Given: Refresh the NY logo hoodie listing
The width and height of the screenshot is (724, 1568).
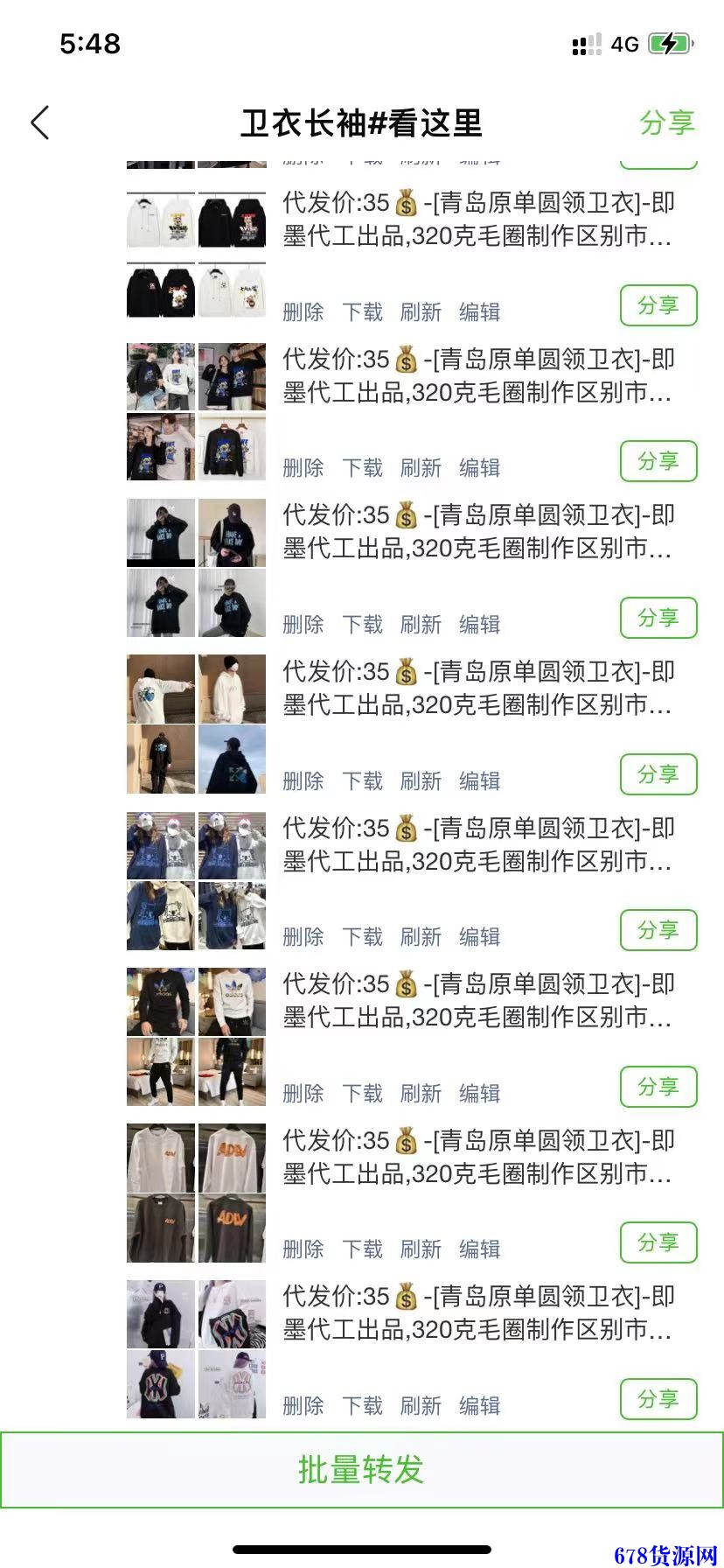Looking at the screenshot, I should (x=421, y=1405).
